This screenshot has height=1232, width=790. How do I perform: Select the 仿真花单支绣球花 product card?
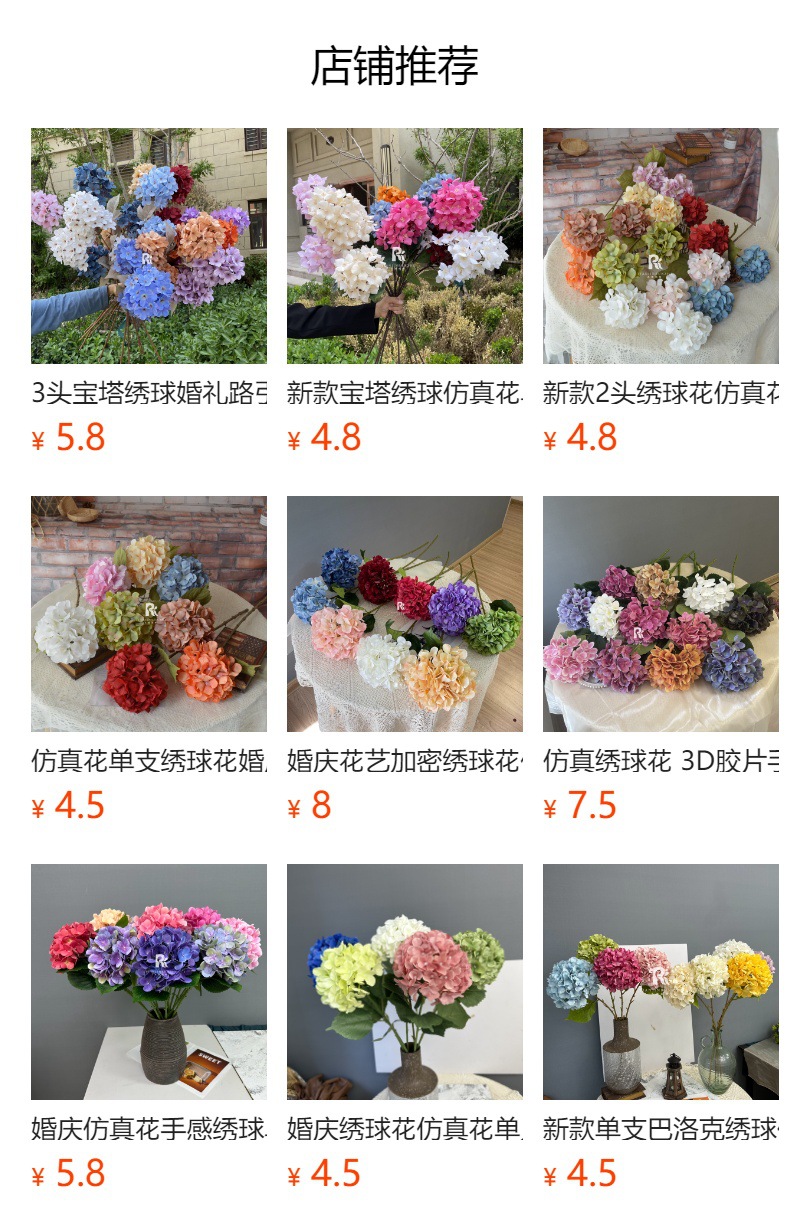(x=148, y=614)
